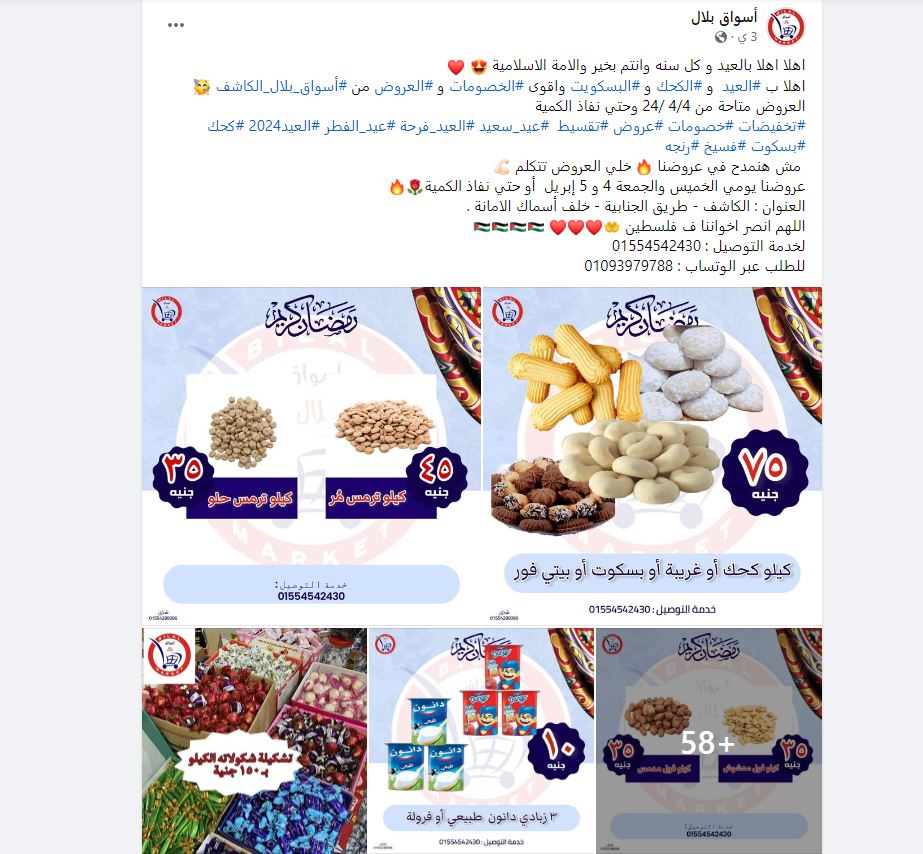
Task: View the +58 more photos tile
Action: (x=708, y=740)
